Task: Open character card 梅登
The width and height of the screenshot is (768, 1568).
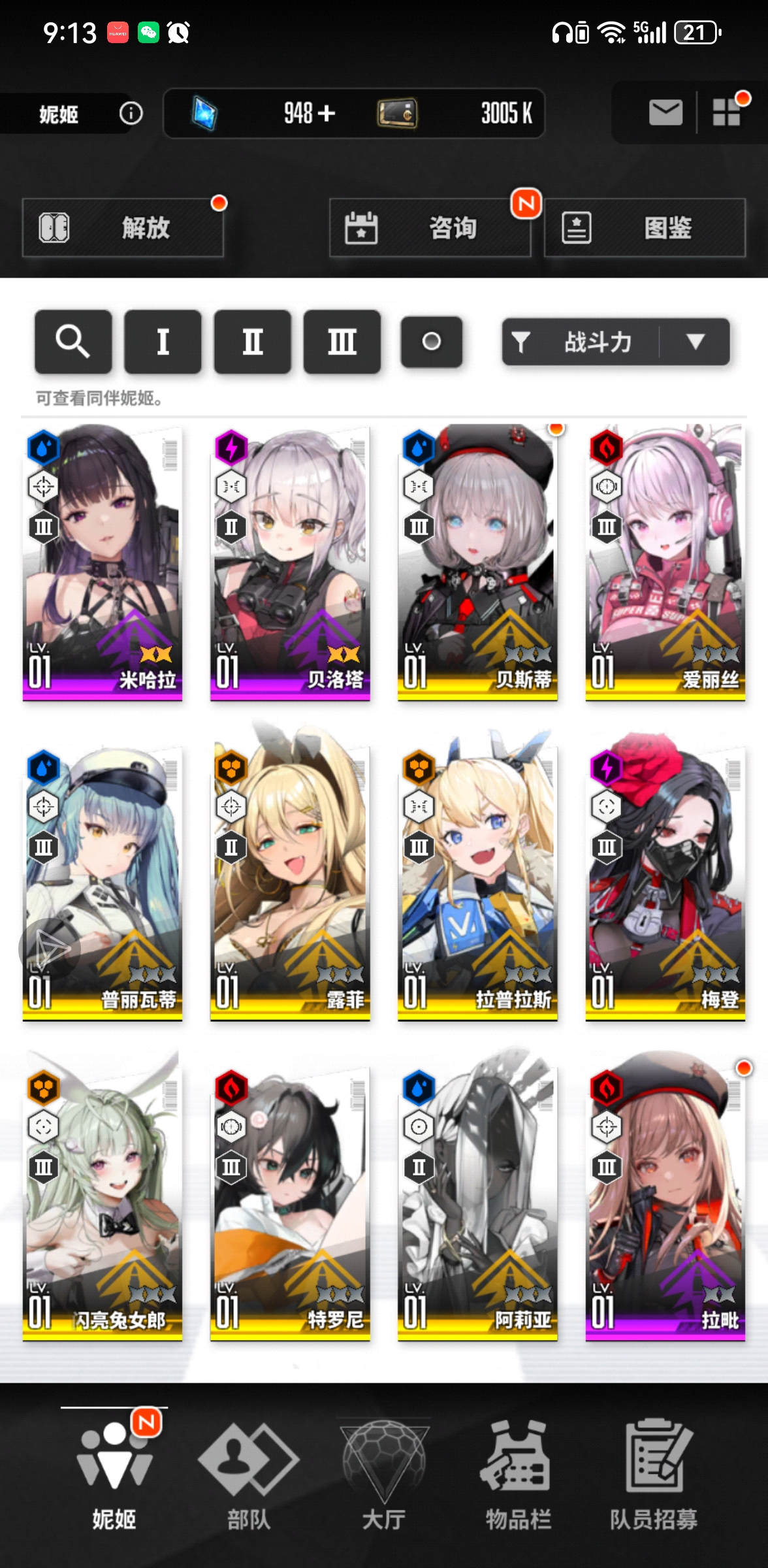Action: pyautogui.click(x=665, y=882)
